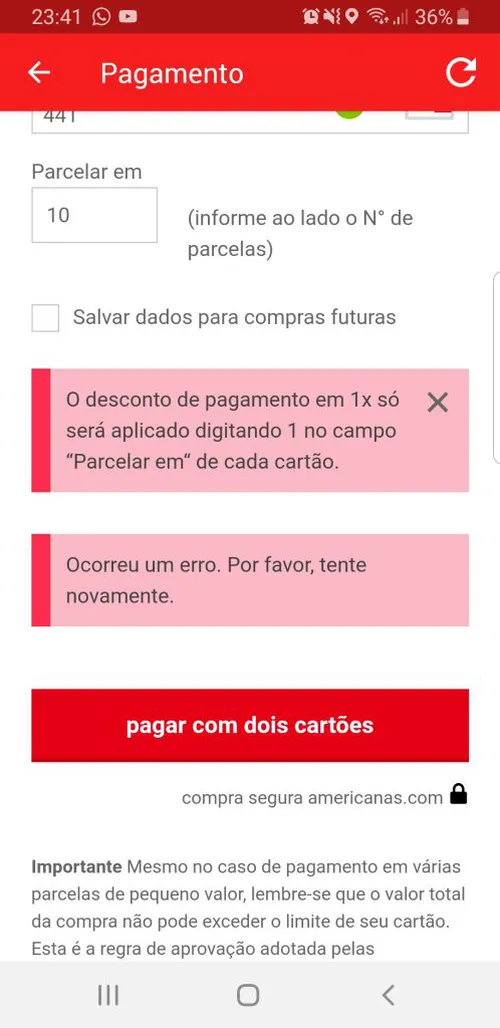This screenshot has height=1028, width=500.
Task: Focus the Parcelar em installments field
Action: (94, 215)
